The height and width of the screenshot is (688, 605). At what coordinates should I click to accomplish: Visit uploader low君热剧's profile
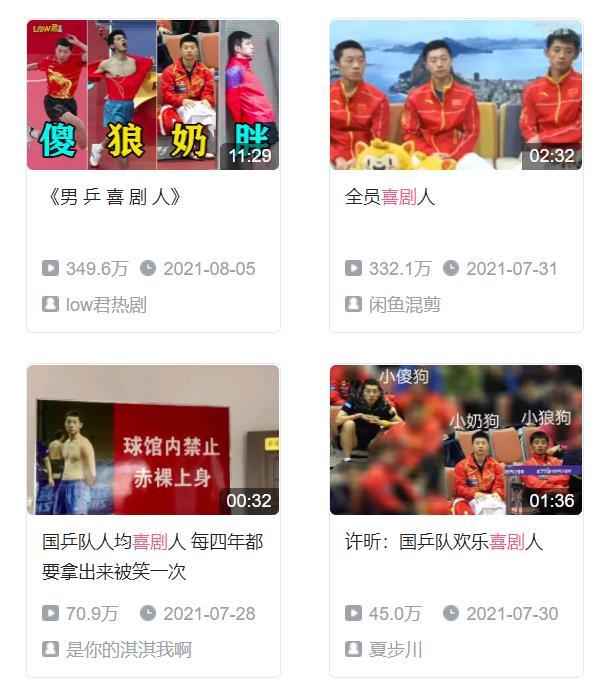coord(106,305)
